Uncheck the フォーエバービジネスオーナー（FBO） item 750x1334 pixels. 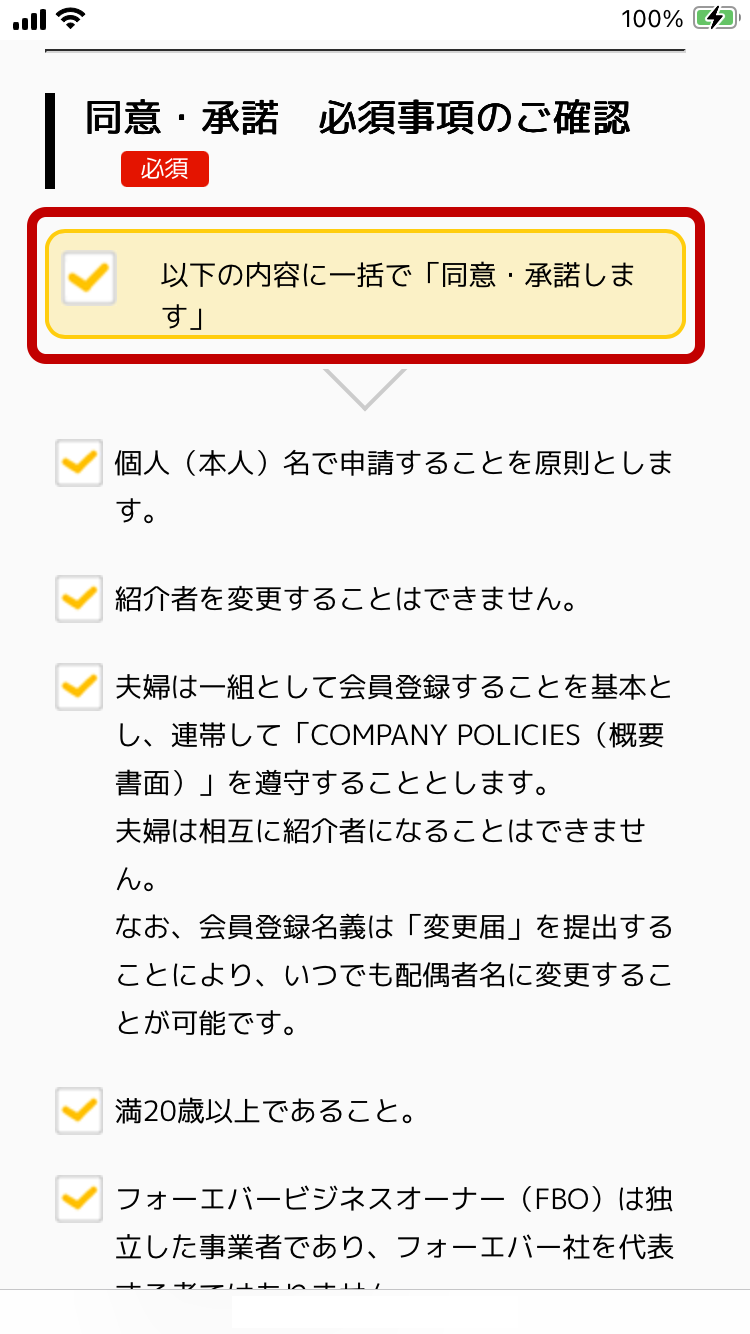click(79, 1199)
